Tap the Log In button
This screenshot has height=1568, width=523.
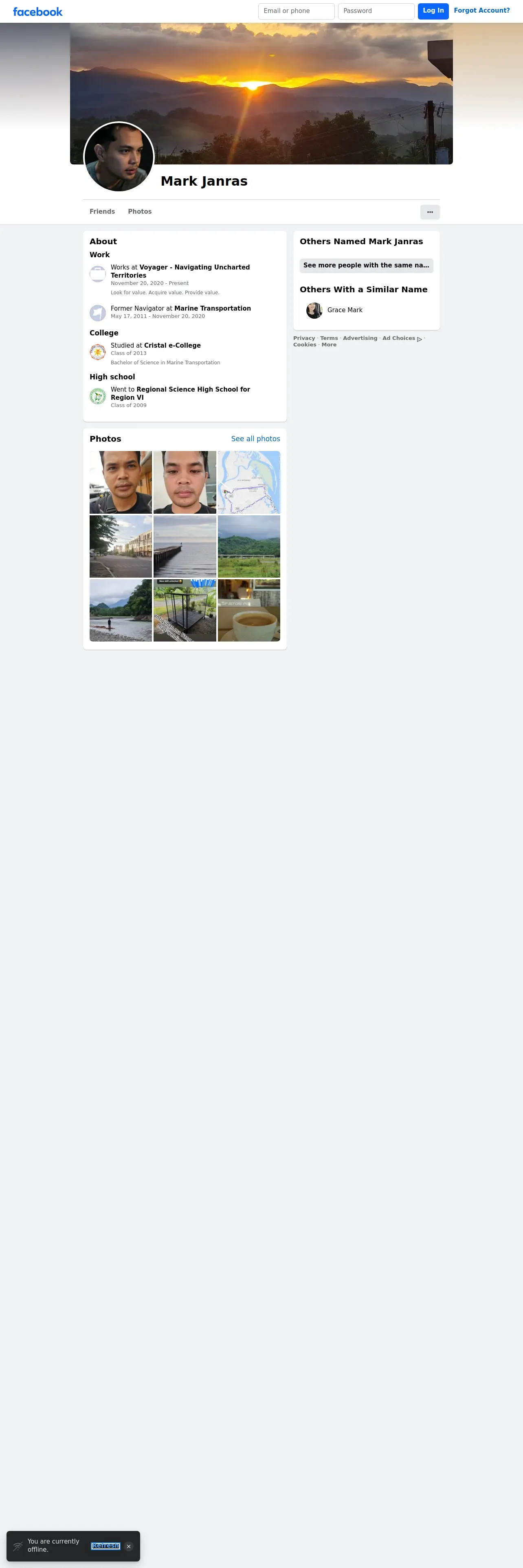tap(433, 11)
